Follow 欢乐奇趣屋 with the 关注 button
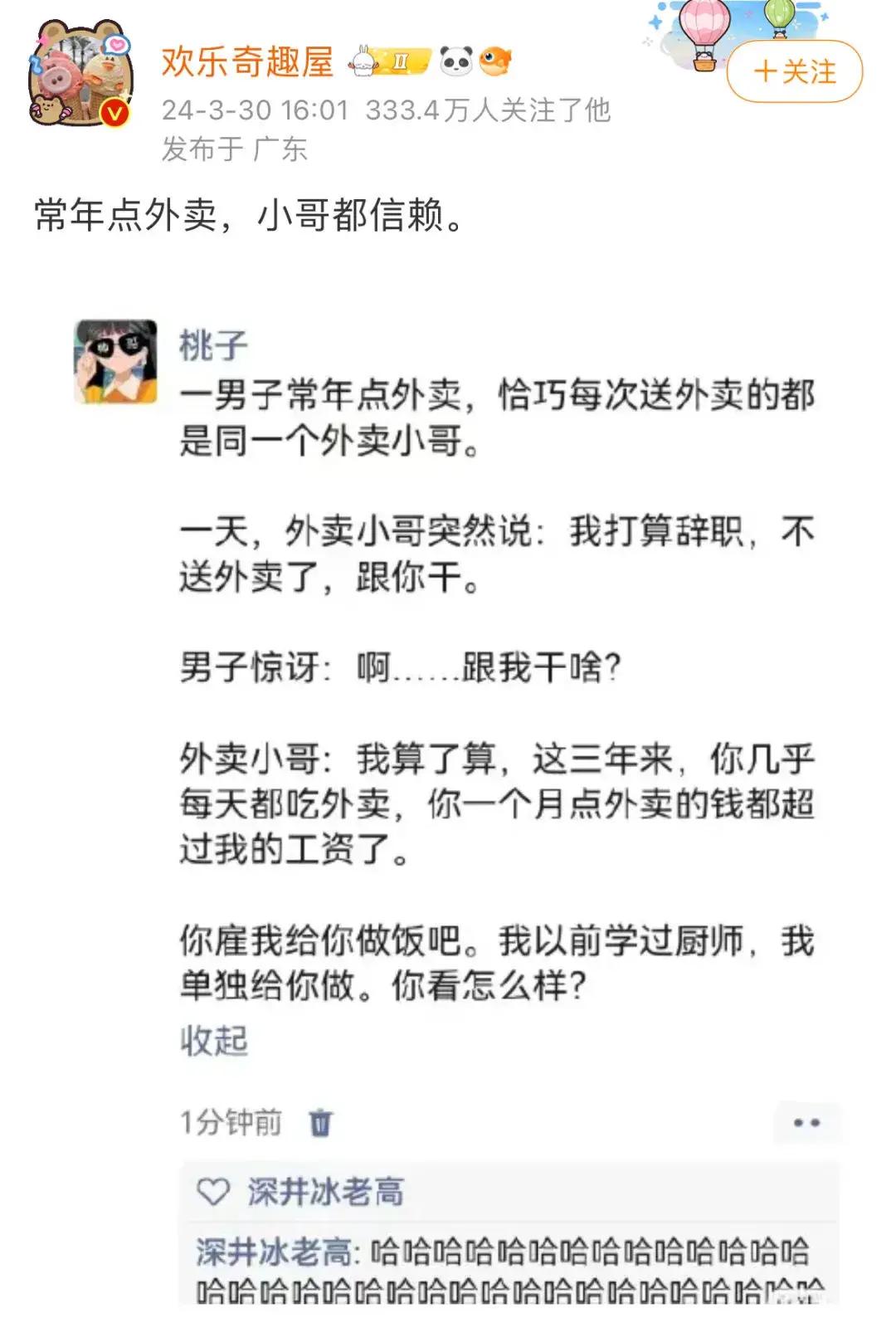The height and width of the screenshot is (1318, 896). click(x=794, y=72)
